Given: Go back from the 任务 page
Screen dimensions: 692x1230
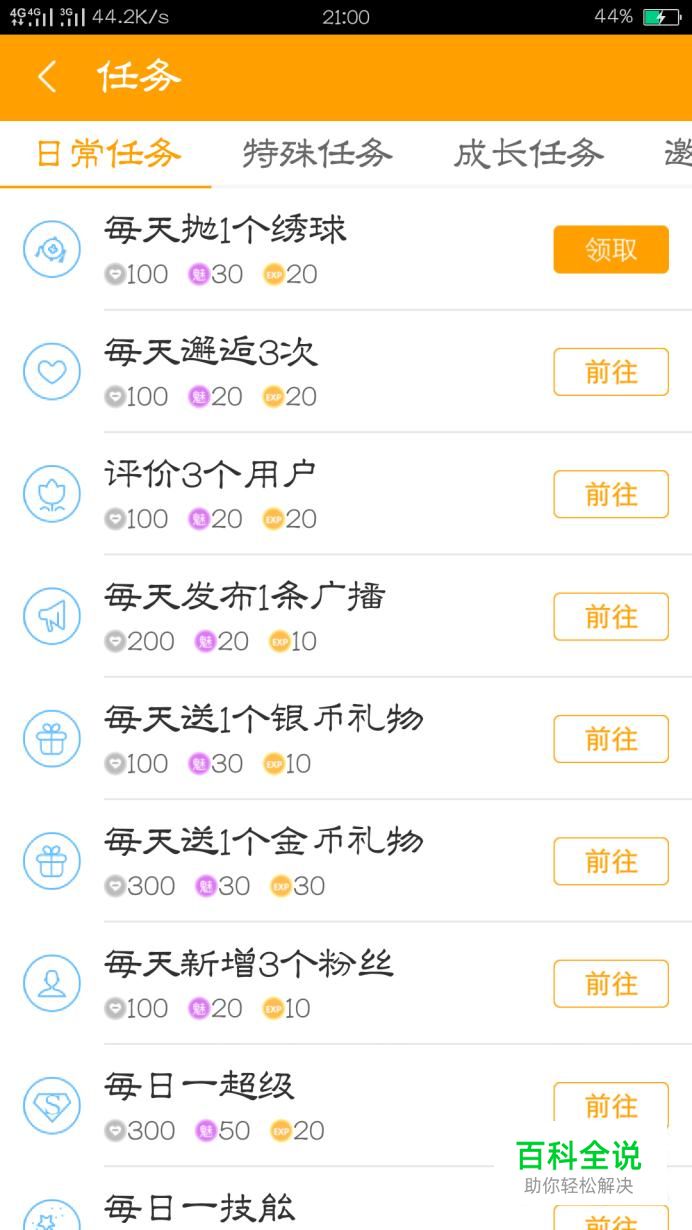Looking at the screenshot, I should [47, 77].
